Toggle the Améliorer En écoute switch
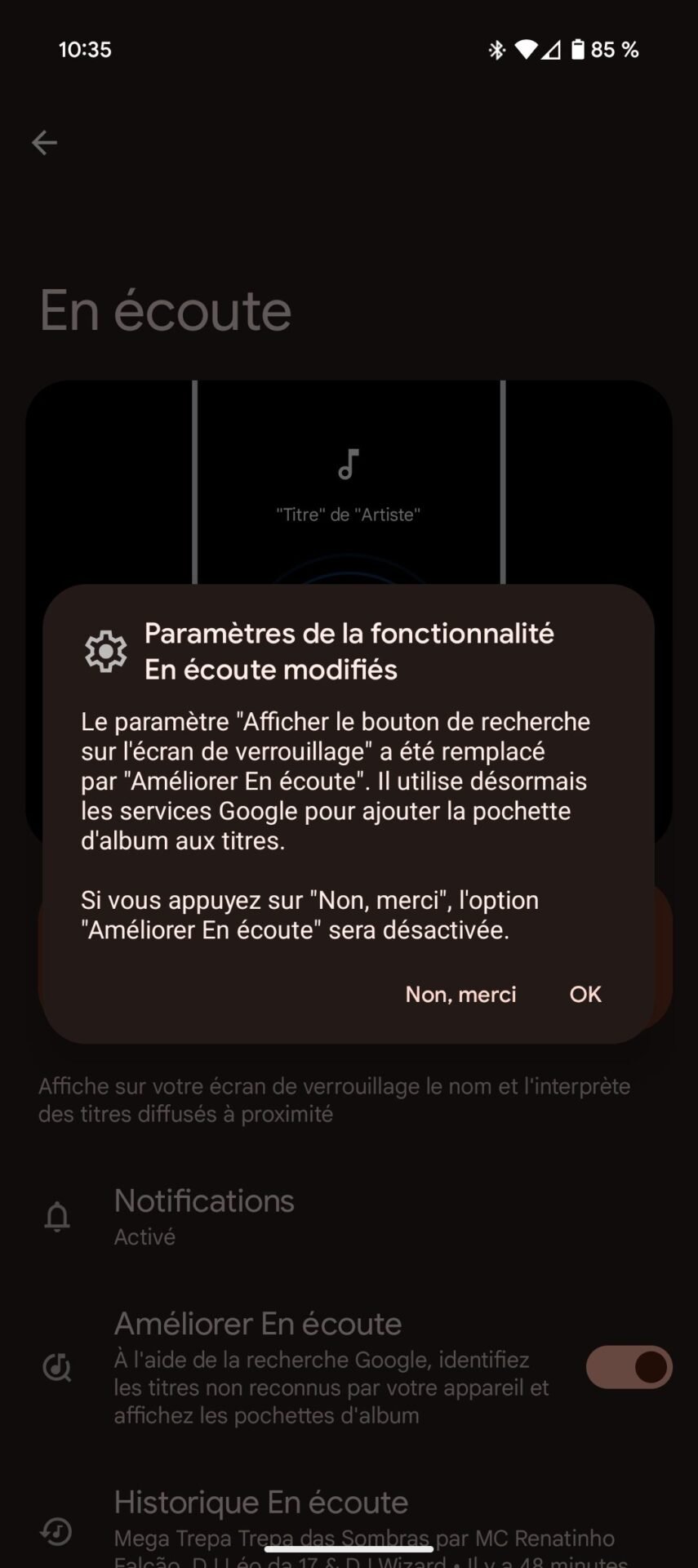 (x=628, y=1367)
